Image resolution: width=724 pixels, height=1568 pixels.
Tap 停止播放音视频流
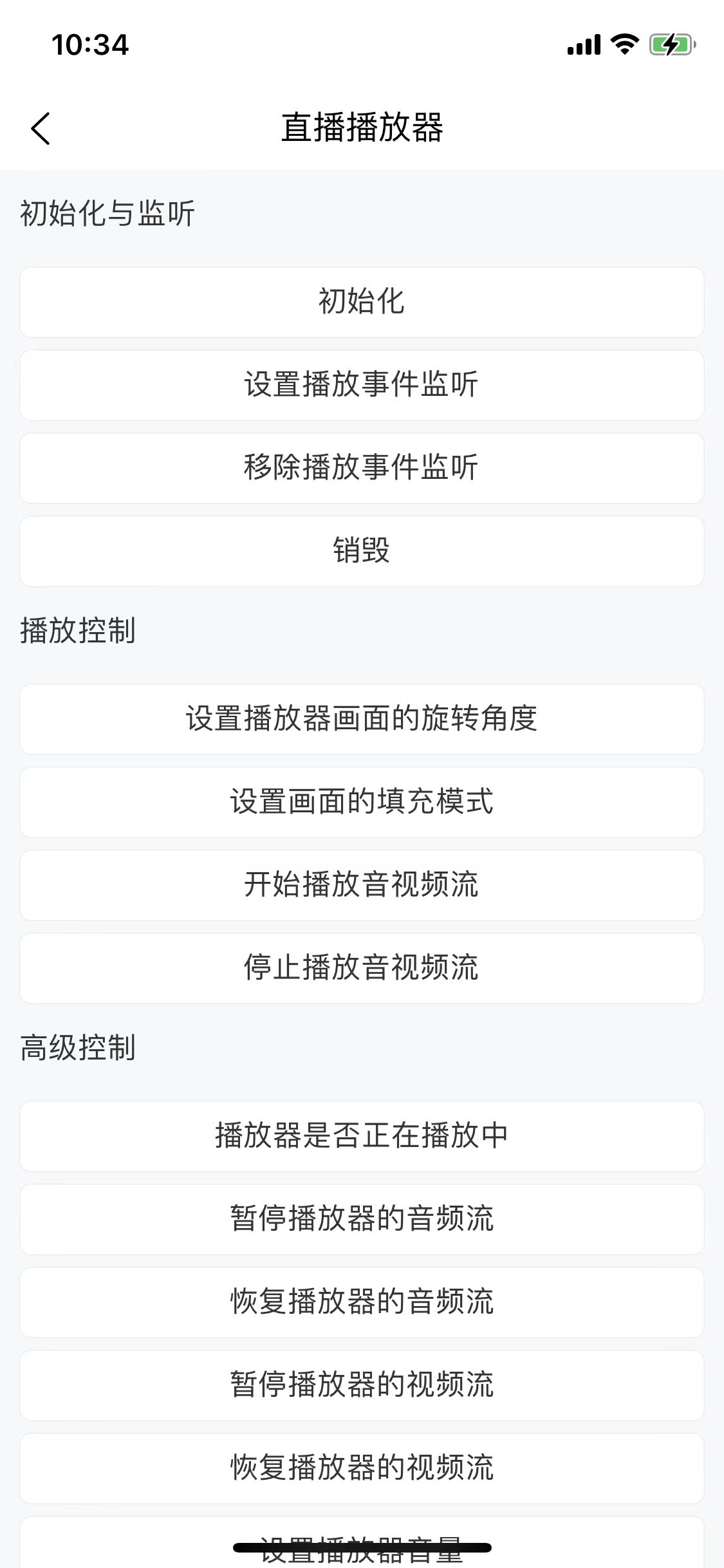[x=362, y=968]
